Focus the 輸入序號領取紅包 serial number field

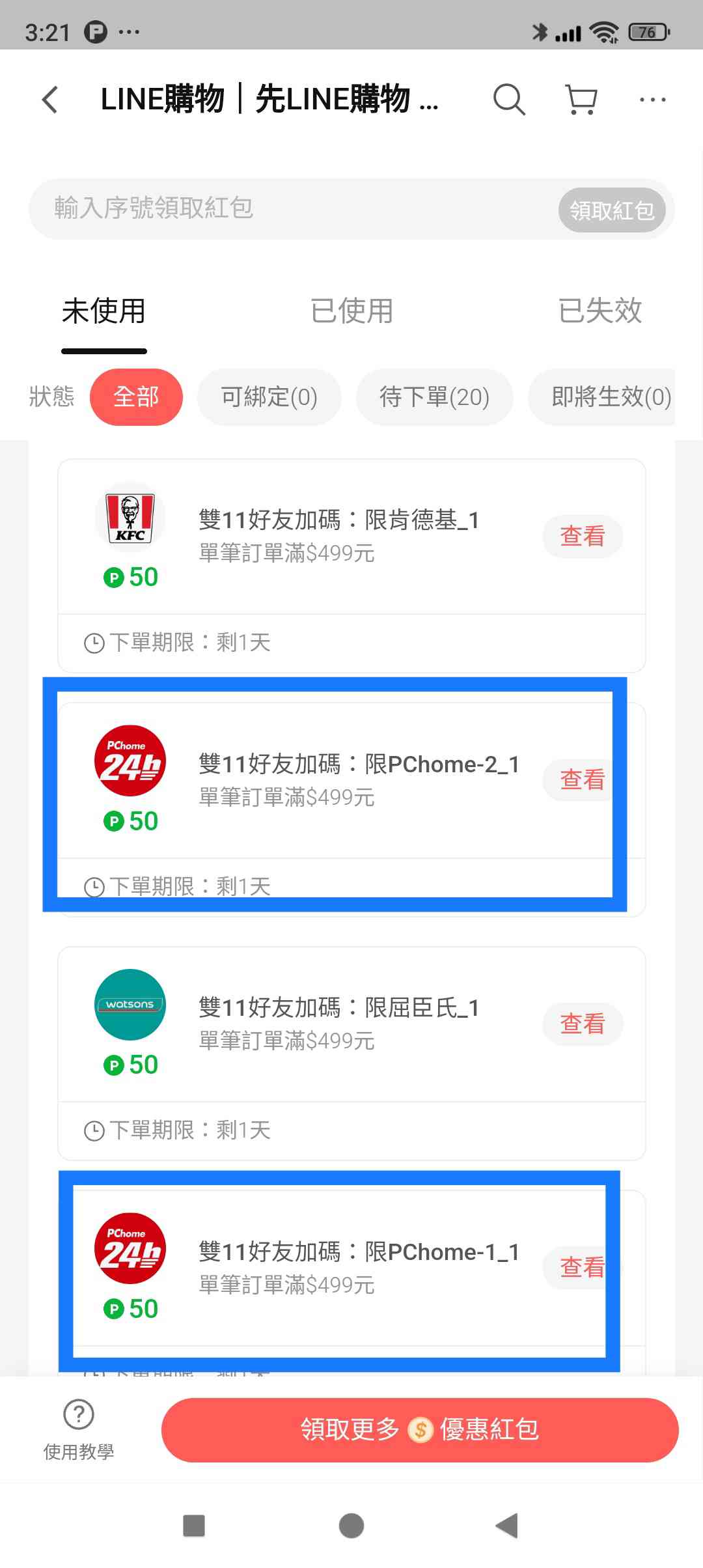293,208
